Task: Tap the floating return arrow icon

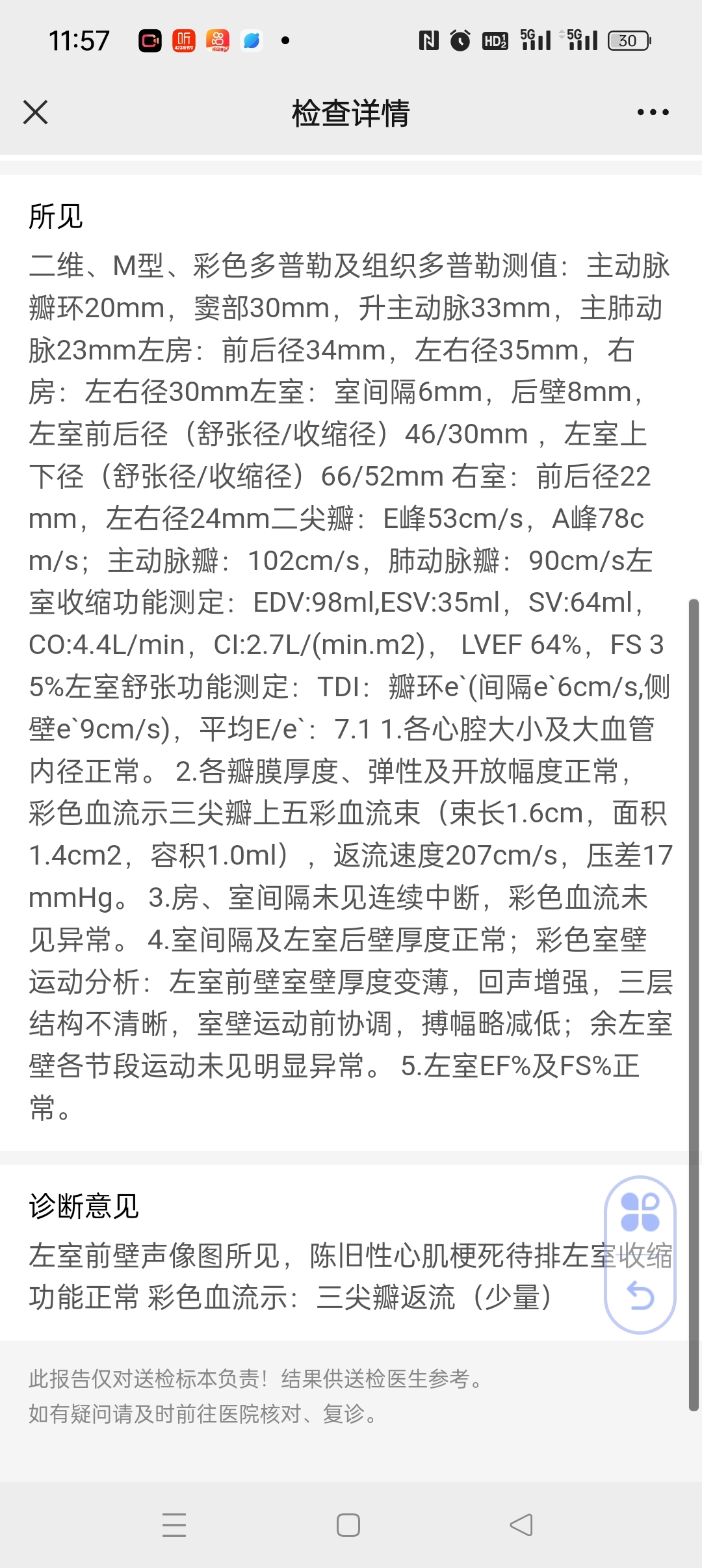Action: (x=640, y=1296)
